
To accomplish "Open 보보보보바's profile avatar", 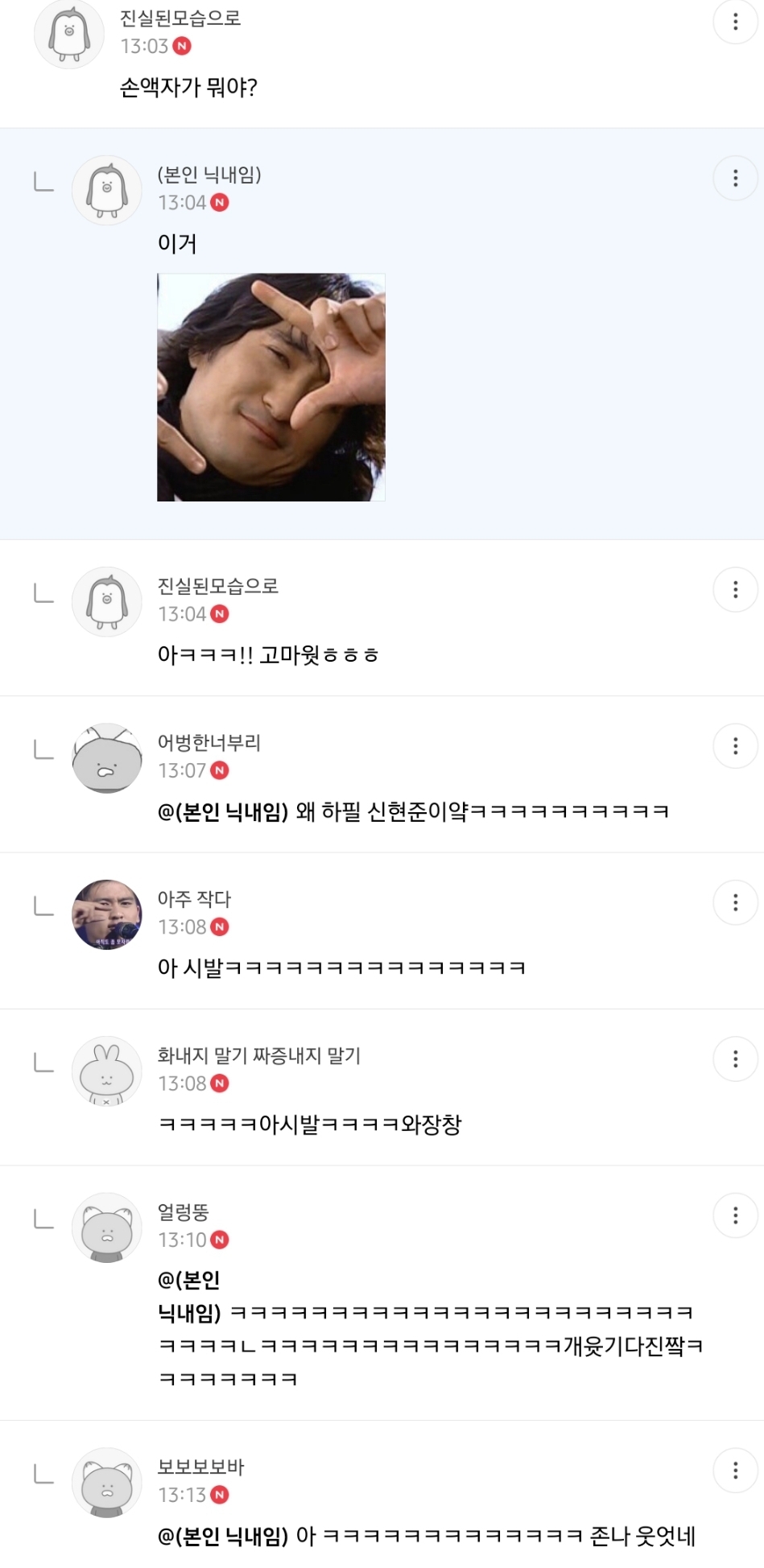I will pos(107,1483).
